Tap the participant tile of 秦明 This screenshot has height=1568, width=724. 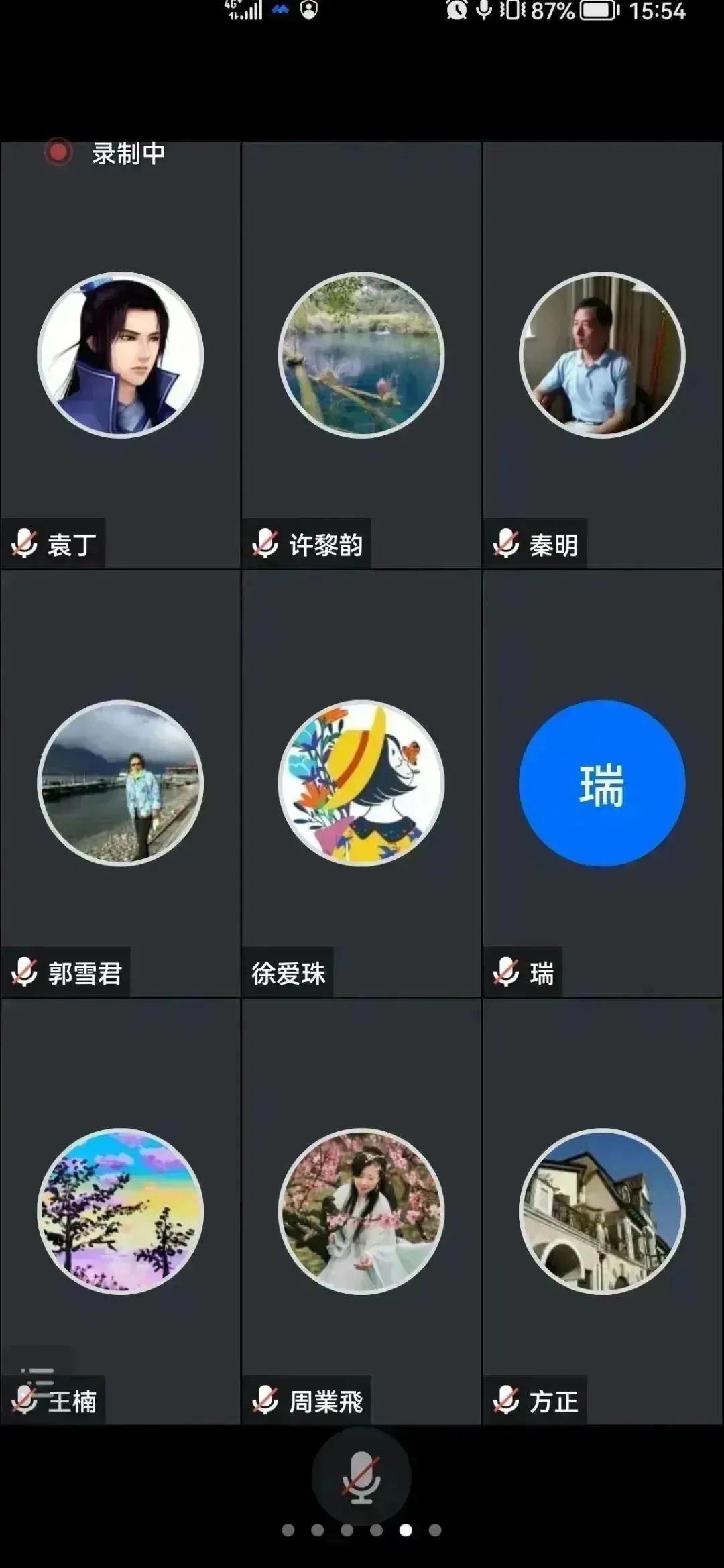[602, 355]
